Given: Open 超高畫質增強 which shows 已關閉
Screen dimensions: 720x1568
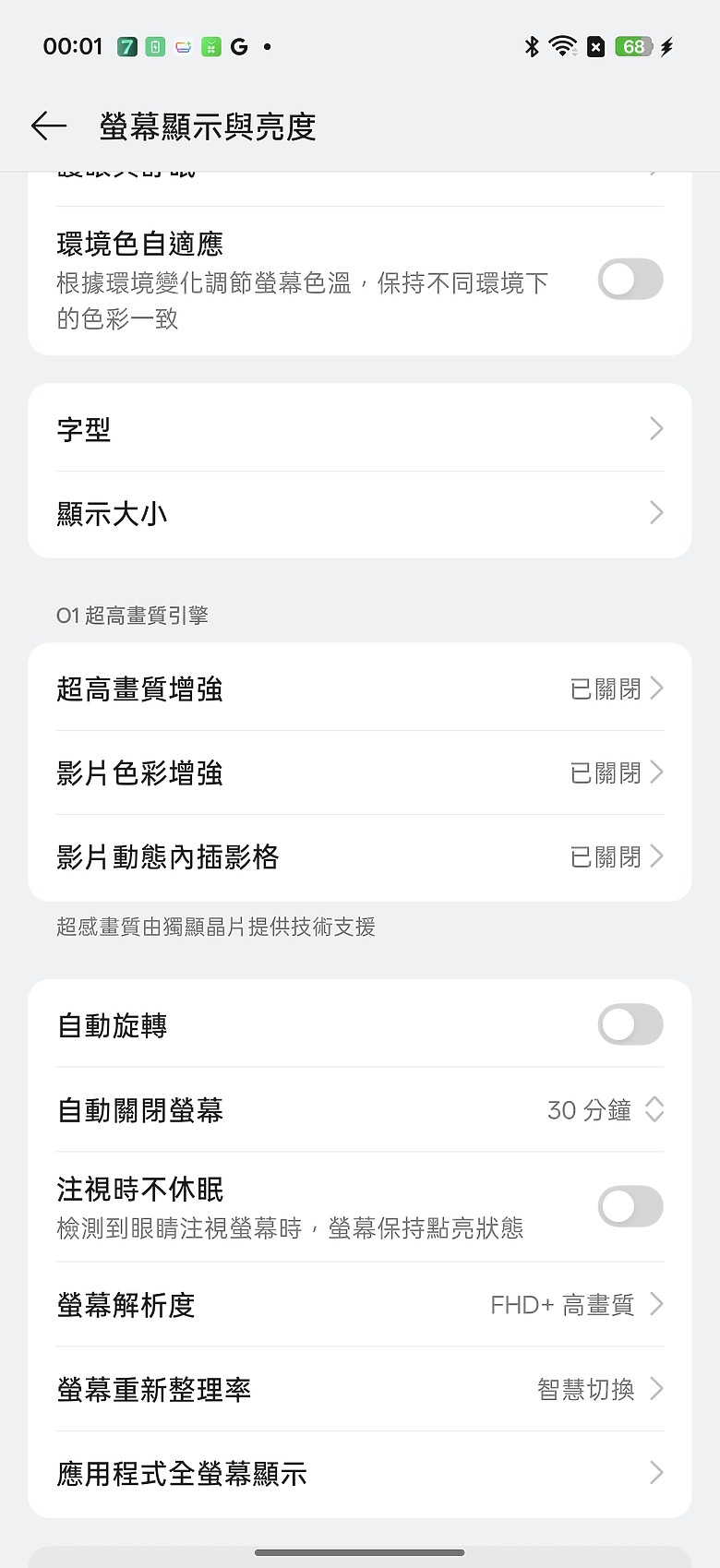Looking at the screenshot, I should click(x=359, y=688).
